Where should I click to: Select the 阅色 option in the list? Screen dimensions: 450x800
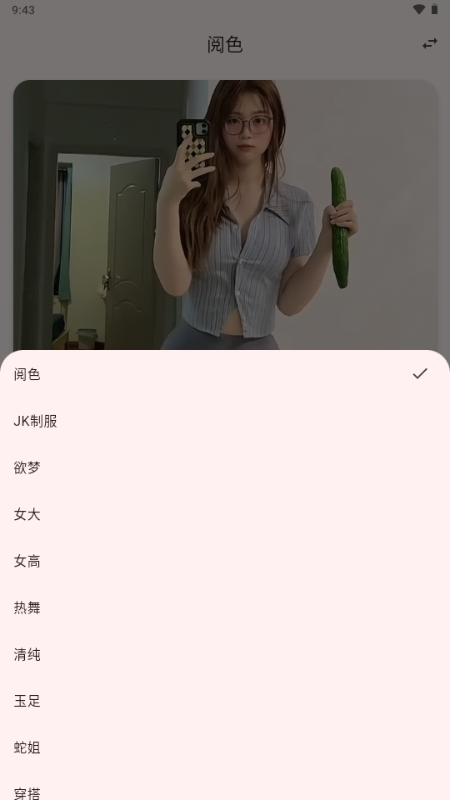[x=225, y=374]
